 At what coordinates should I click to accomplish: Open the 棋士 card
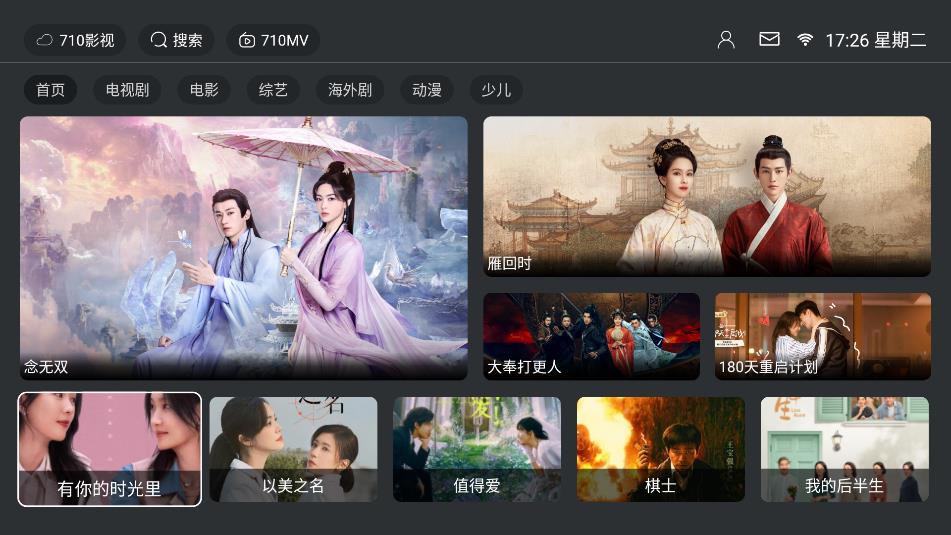click(660, 449)
